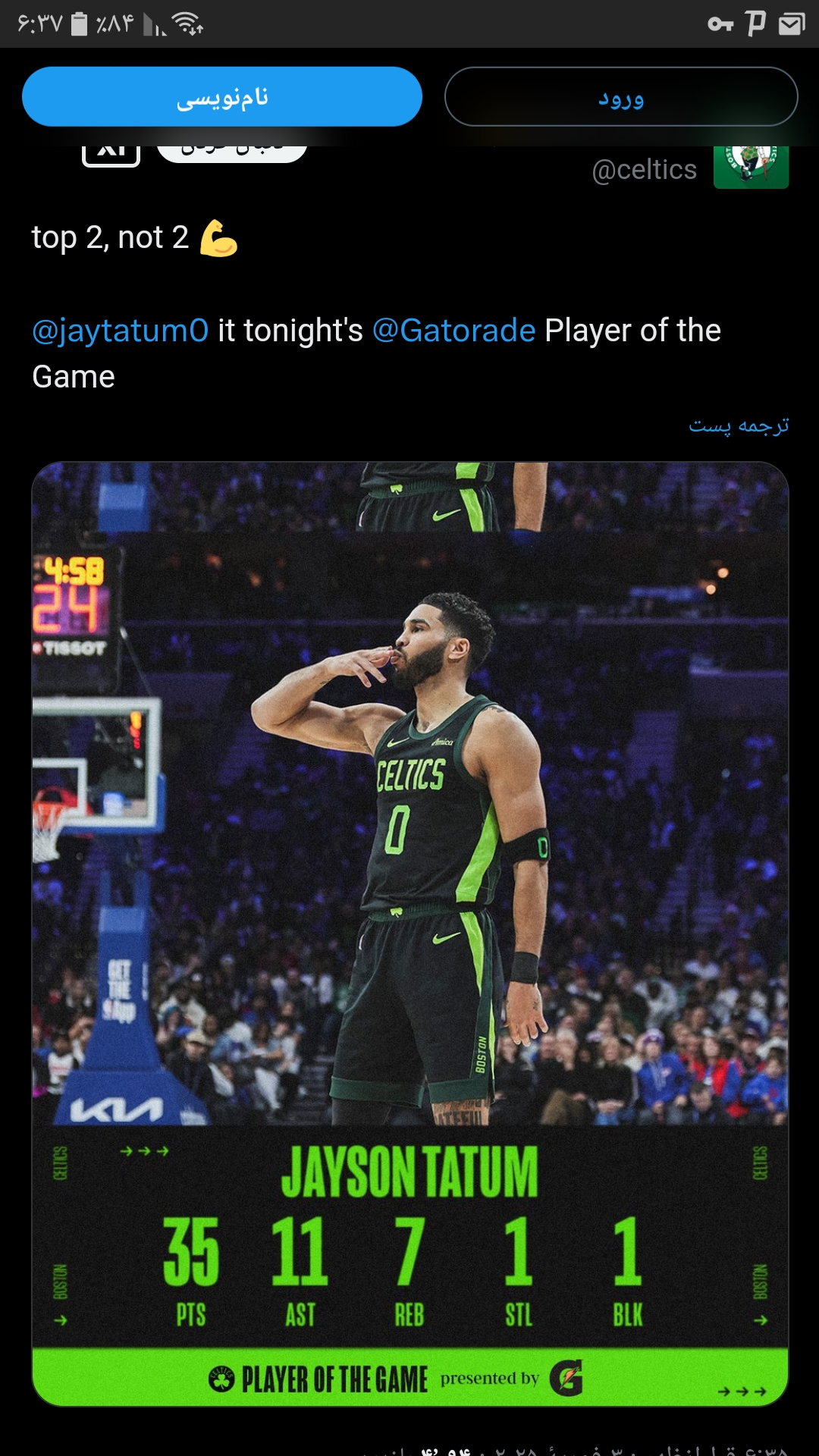Tap the ورود login button
819x1456 pixels.
(621, 97)
